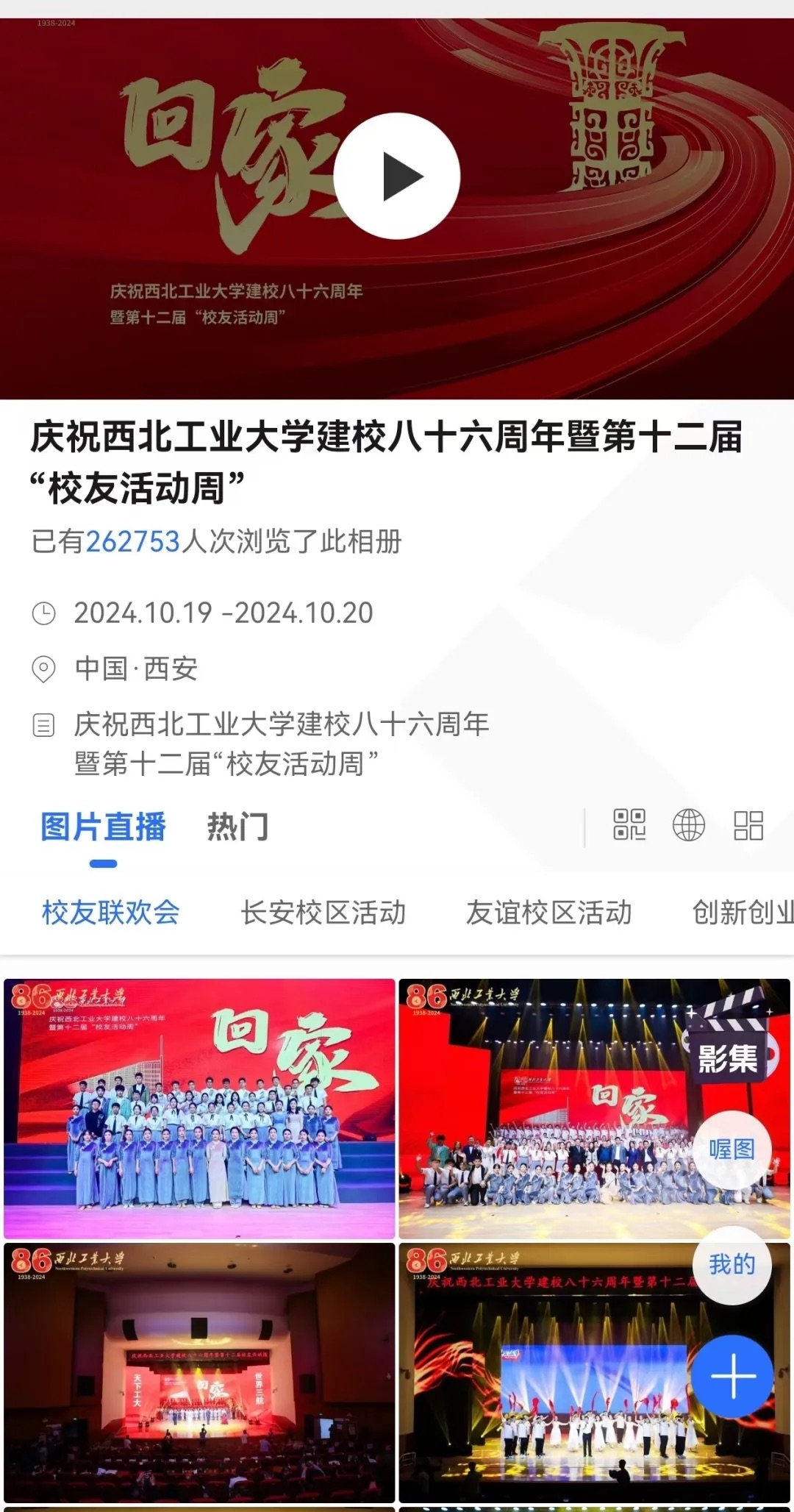Screen dimensions: 794x1512
Task: Open the 影集 photo collection button
Action: click(727, 1059)
